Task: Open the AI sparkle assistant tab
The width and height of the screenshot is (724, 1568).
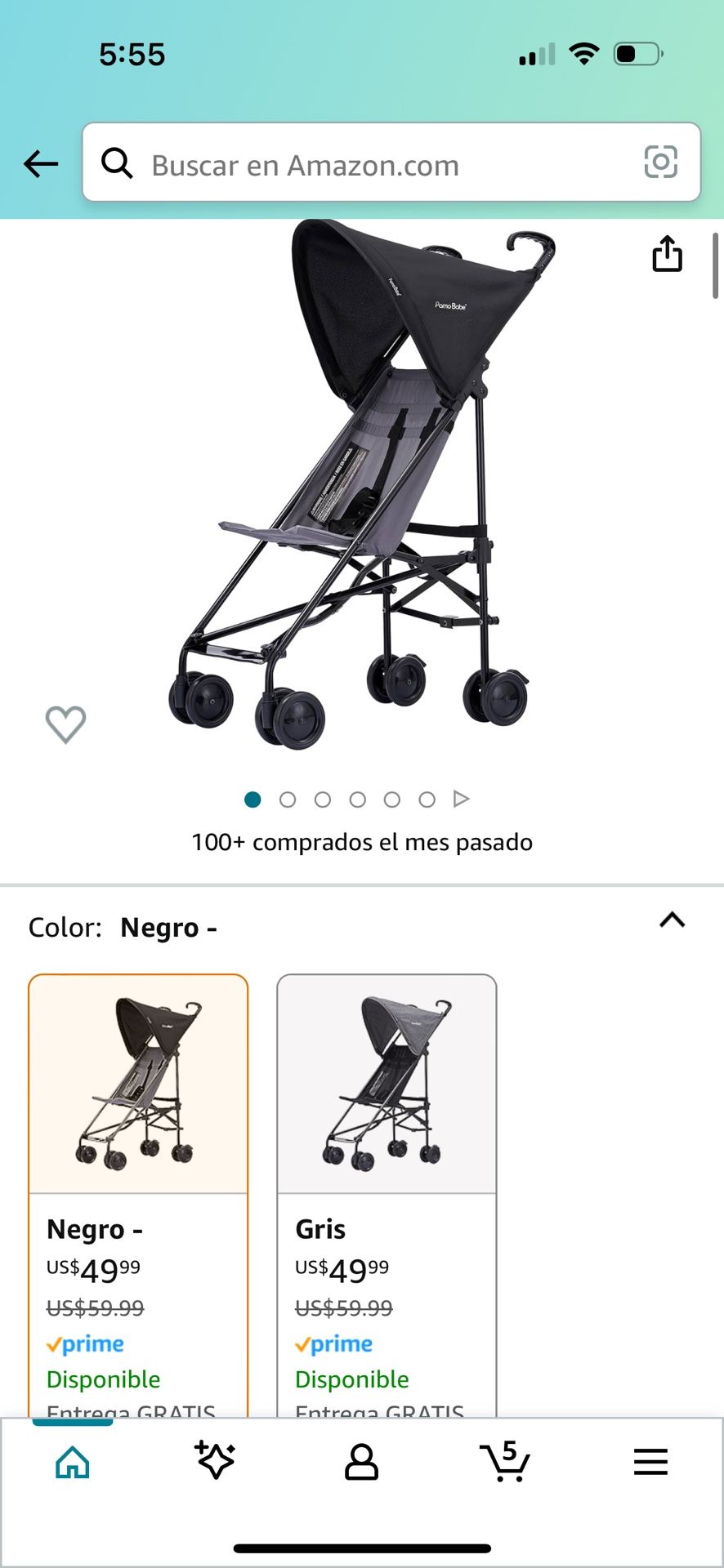Action: coord(216,1460)
